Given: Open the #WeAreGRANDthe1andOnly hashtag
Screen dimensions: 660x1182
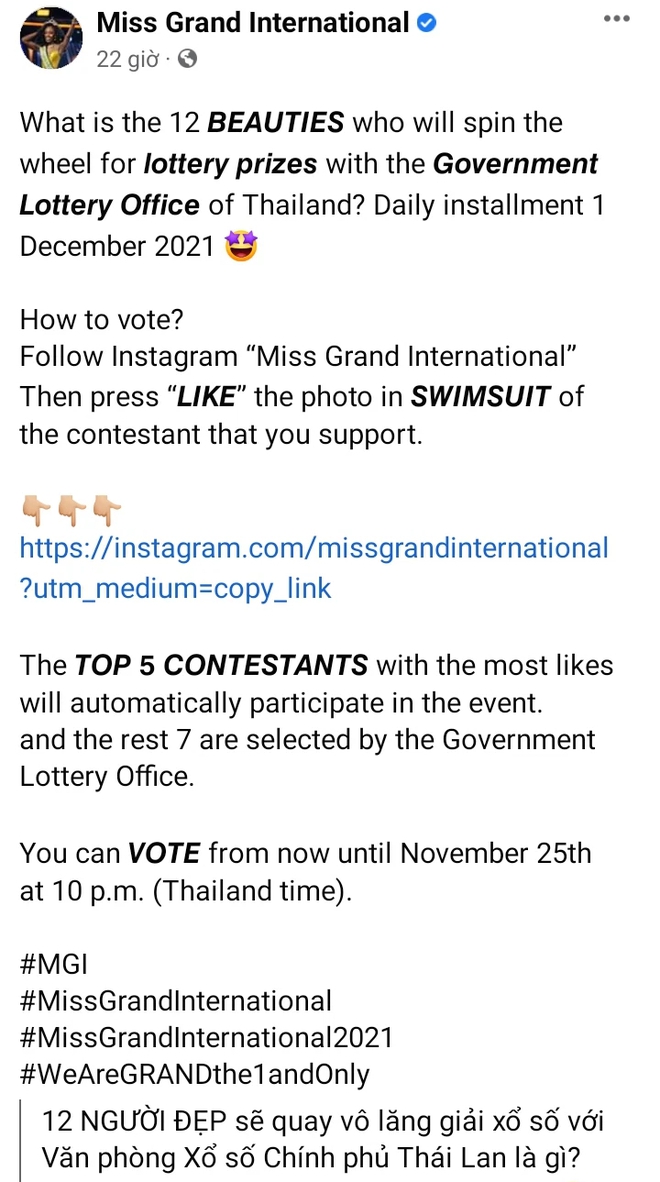Looking at the screenshot, I should [x=194, y=1074].
